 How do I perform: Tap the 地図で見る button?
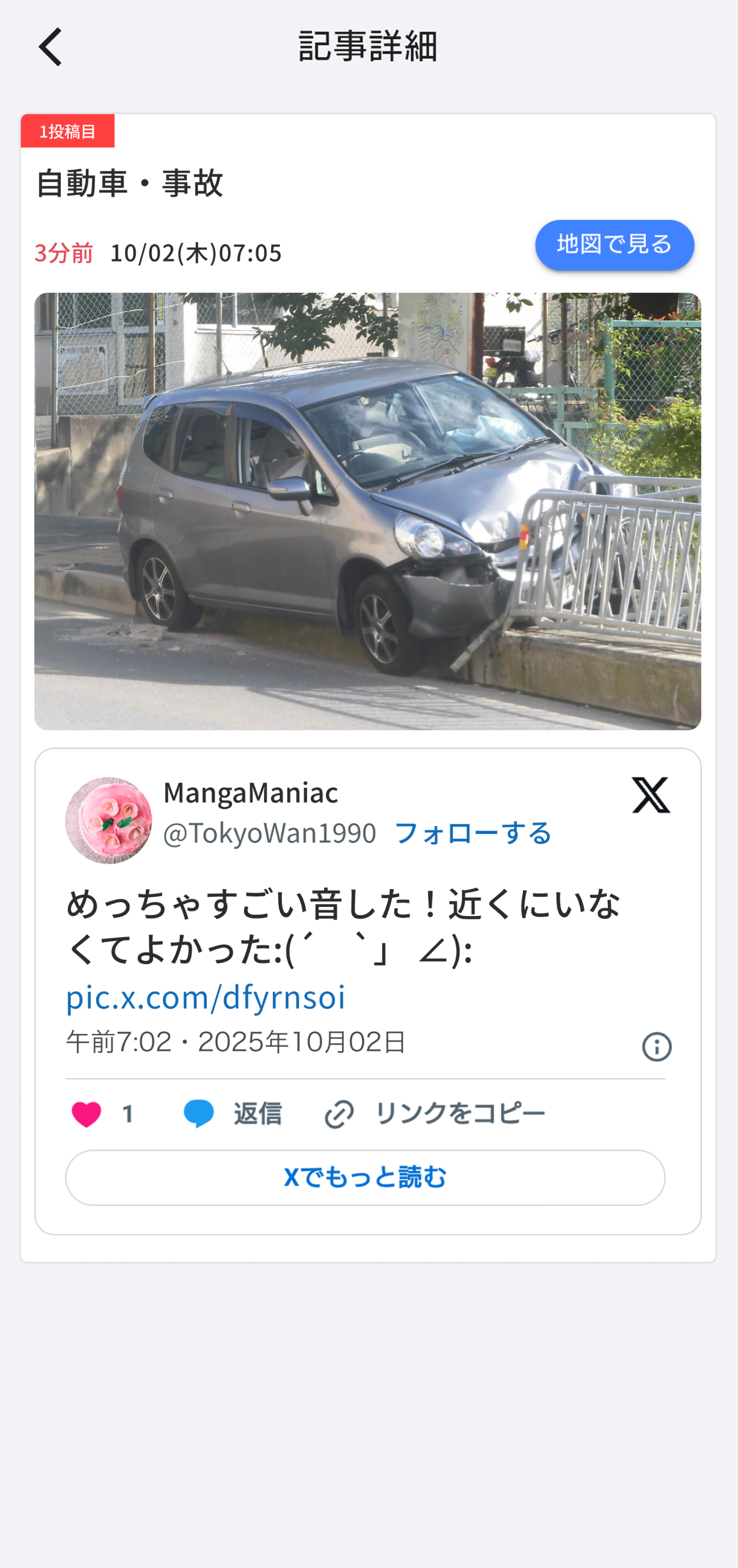click(x=614, y=245)
